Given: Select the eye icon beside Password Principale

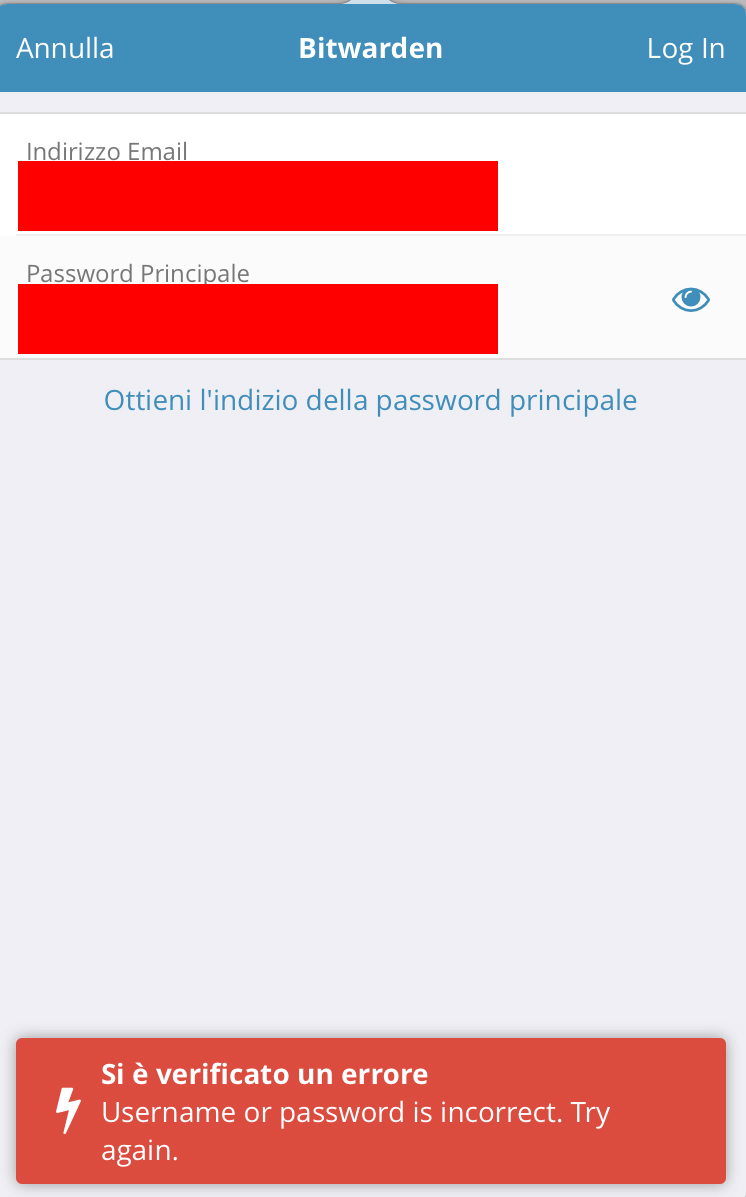Looking at the screenshot, I should coord(691,298).
